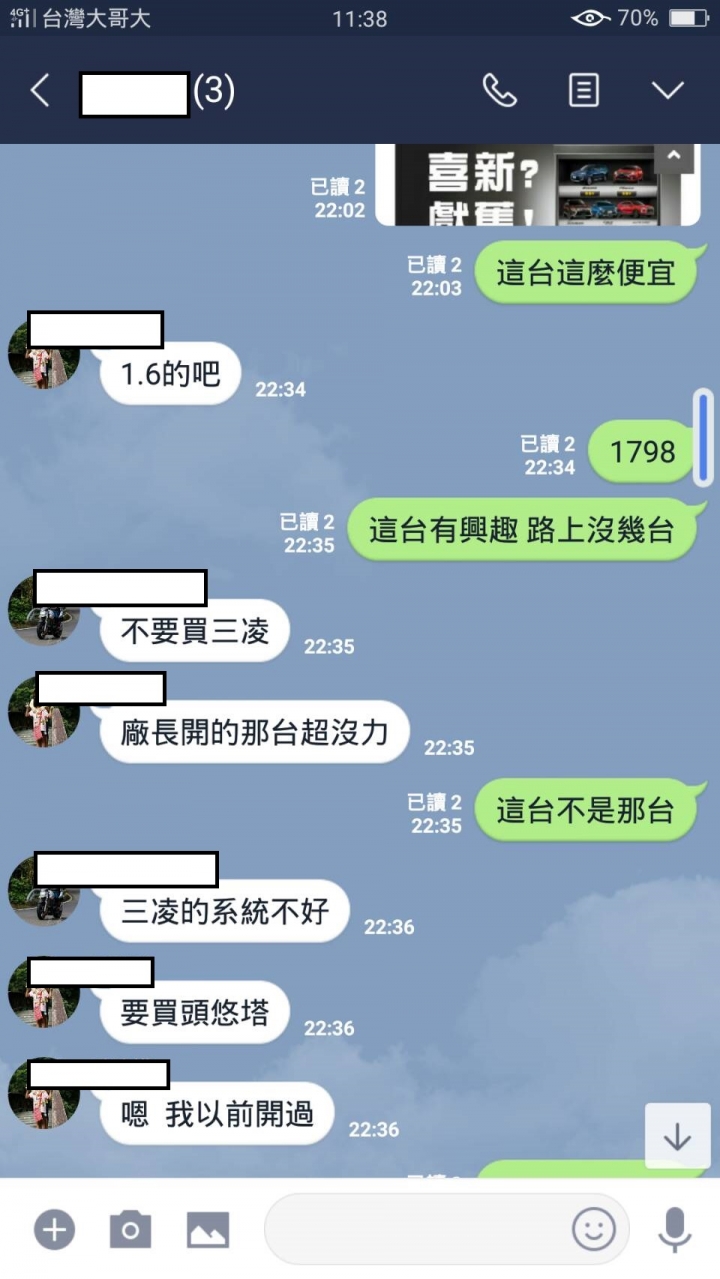Image resolution: width=720 pixels, height=1279 pixels.
Task: Launch the camera to take a photo
Action: tap(130, 1229)
